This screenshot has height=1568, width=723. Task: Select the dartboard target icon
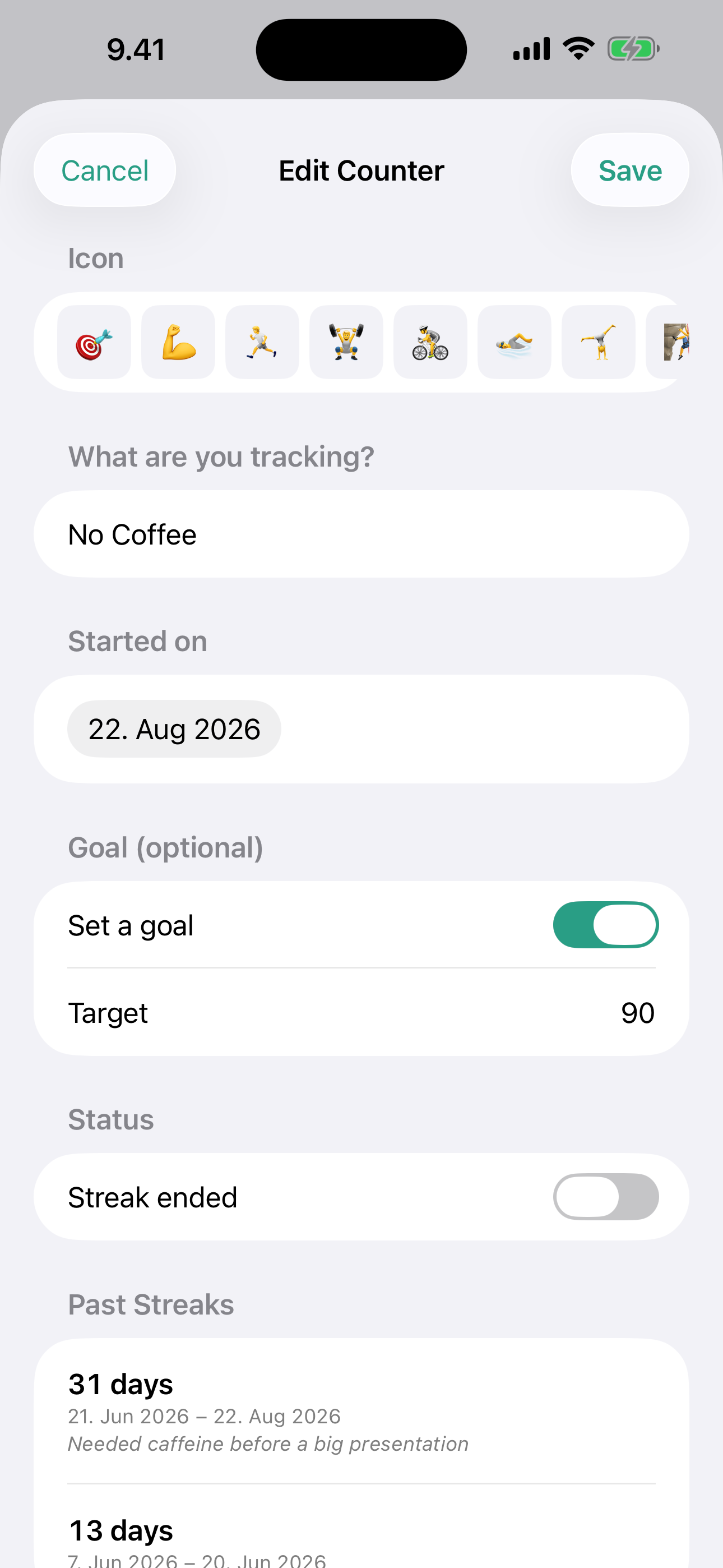tap(94, 342)
